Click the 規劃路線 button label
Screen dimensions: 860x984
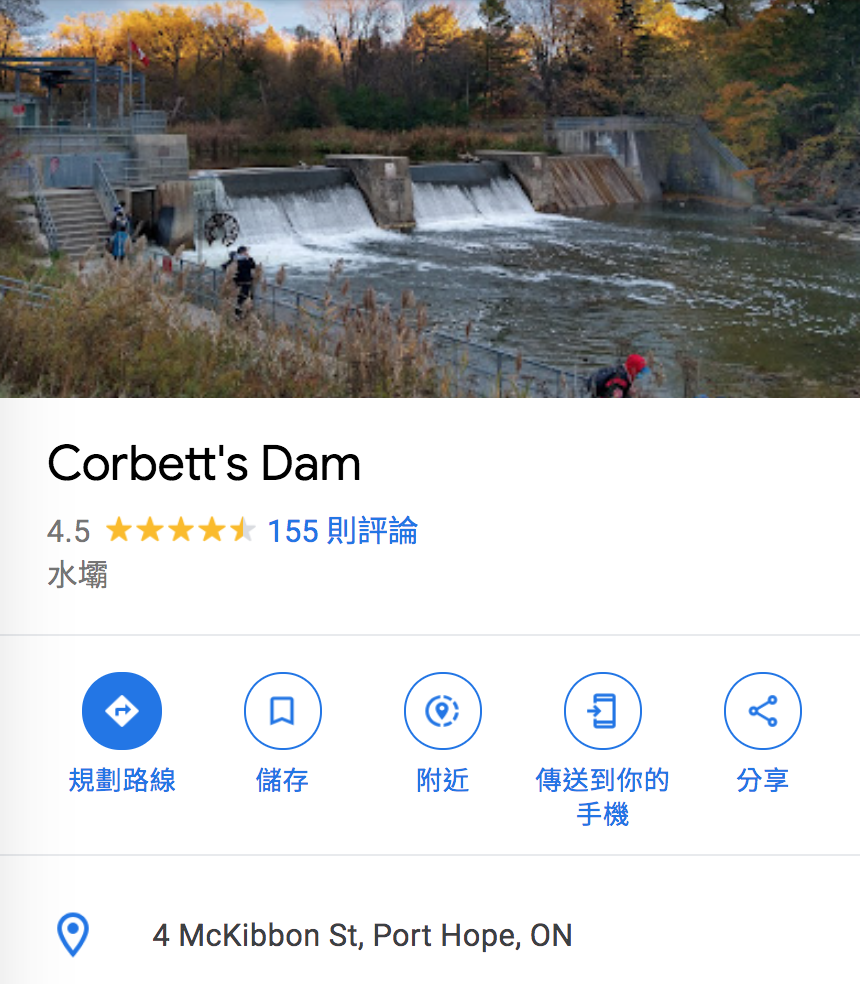(122, 781)
